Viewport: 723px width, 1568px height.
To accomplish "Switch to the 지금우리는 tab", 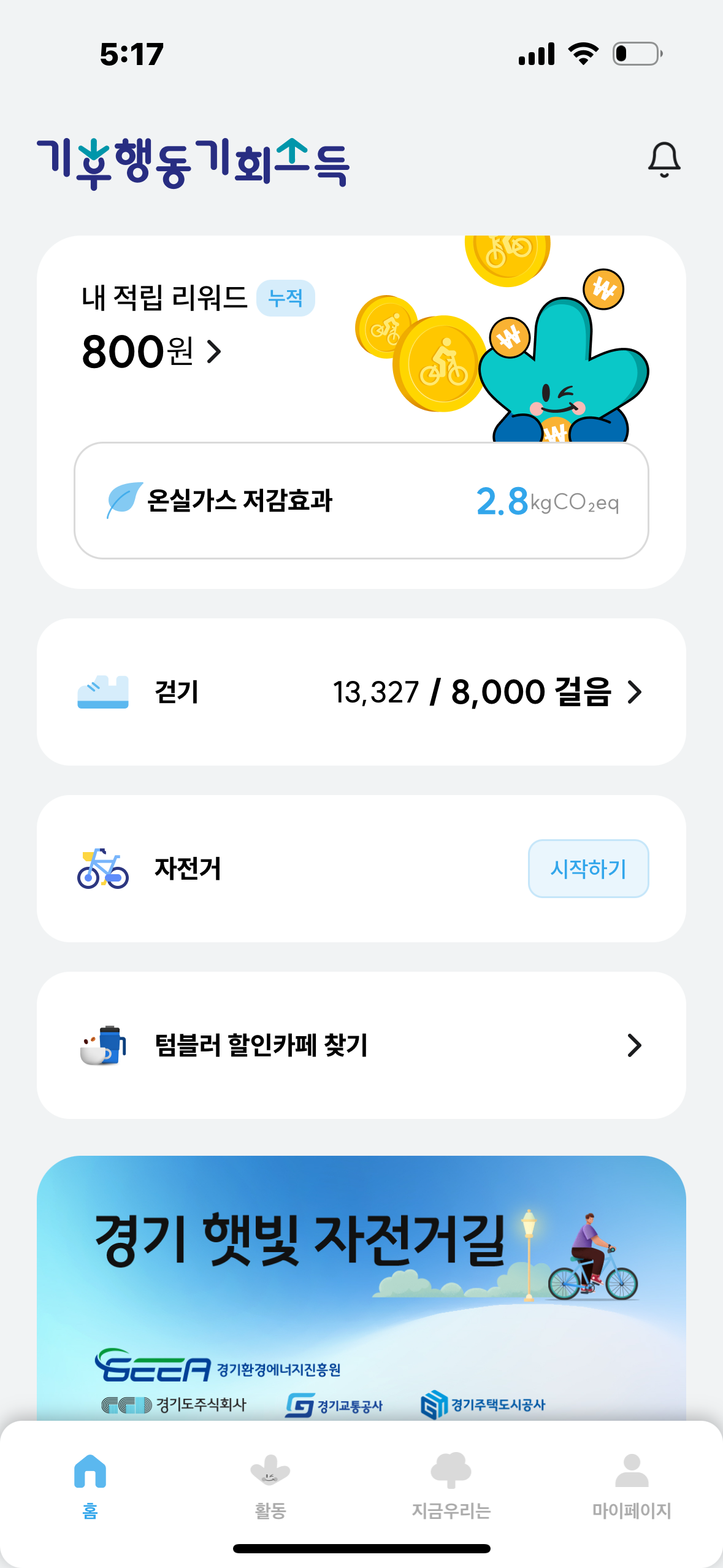I will pyautogui.click(x=451, y=1483).
